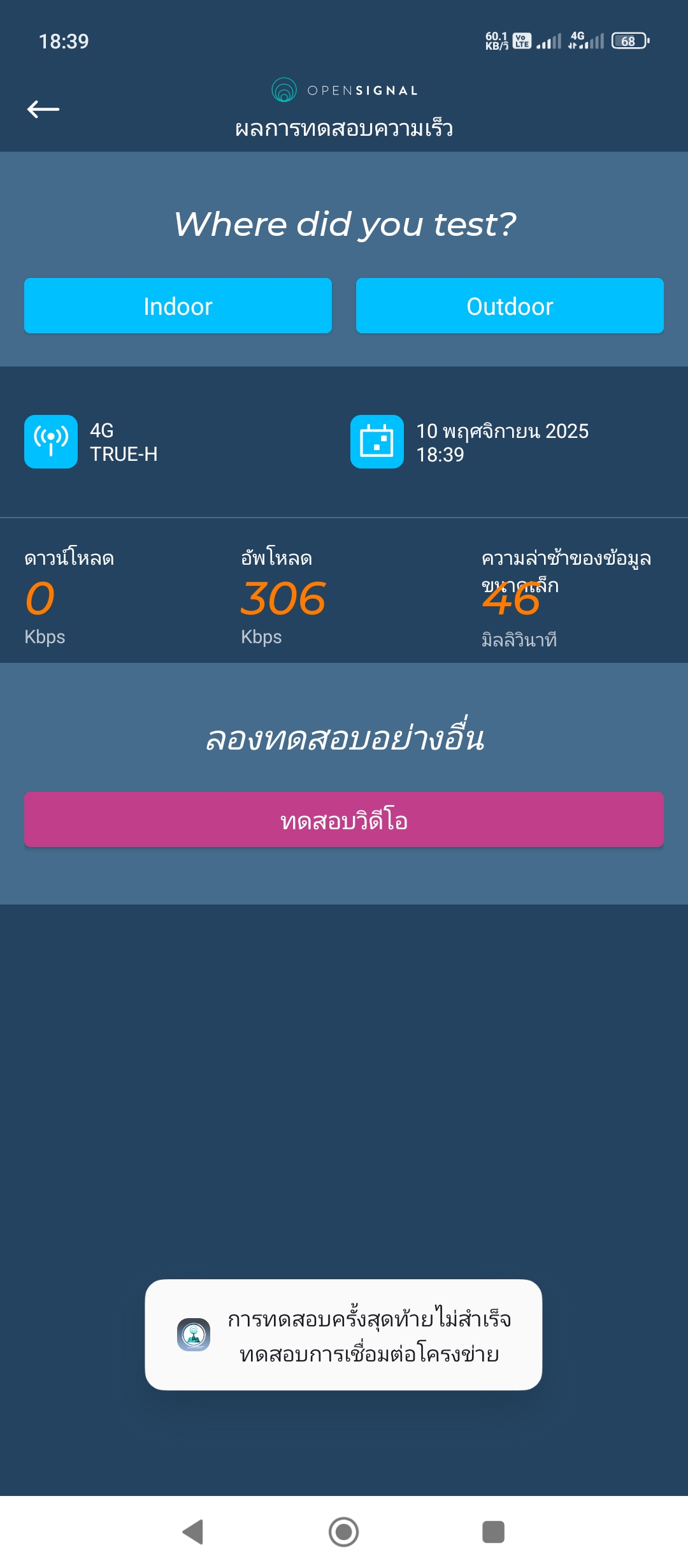Go back using the top-left arrow
The image size is (688, 1568).
coord(43,110)
